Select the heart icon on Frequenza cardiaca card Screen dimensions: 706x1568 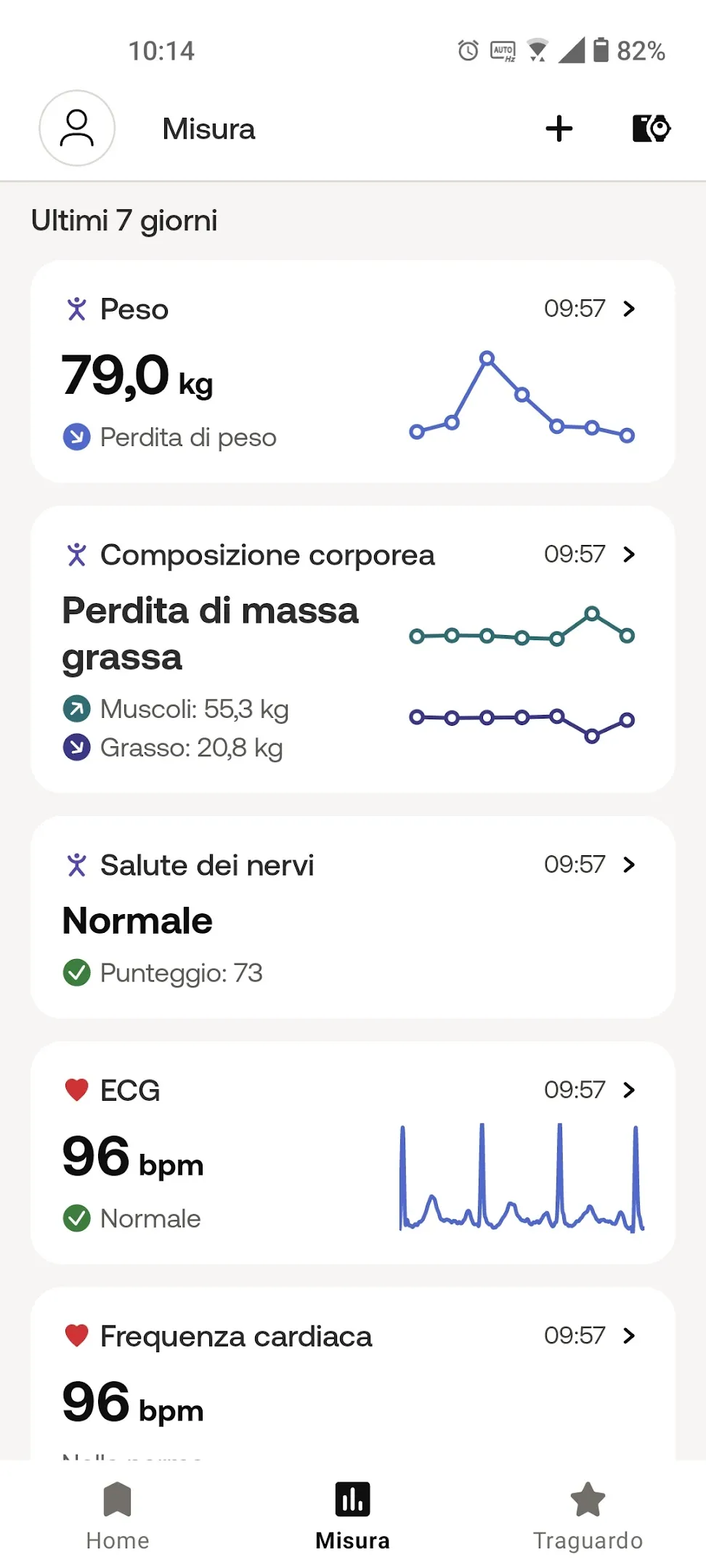76,1335
